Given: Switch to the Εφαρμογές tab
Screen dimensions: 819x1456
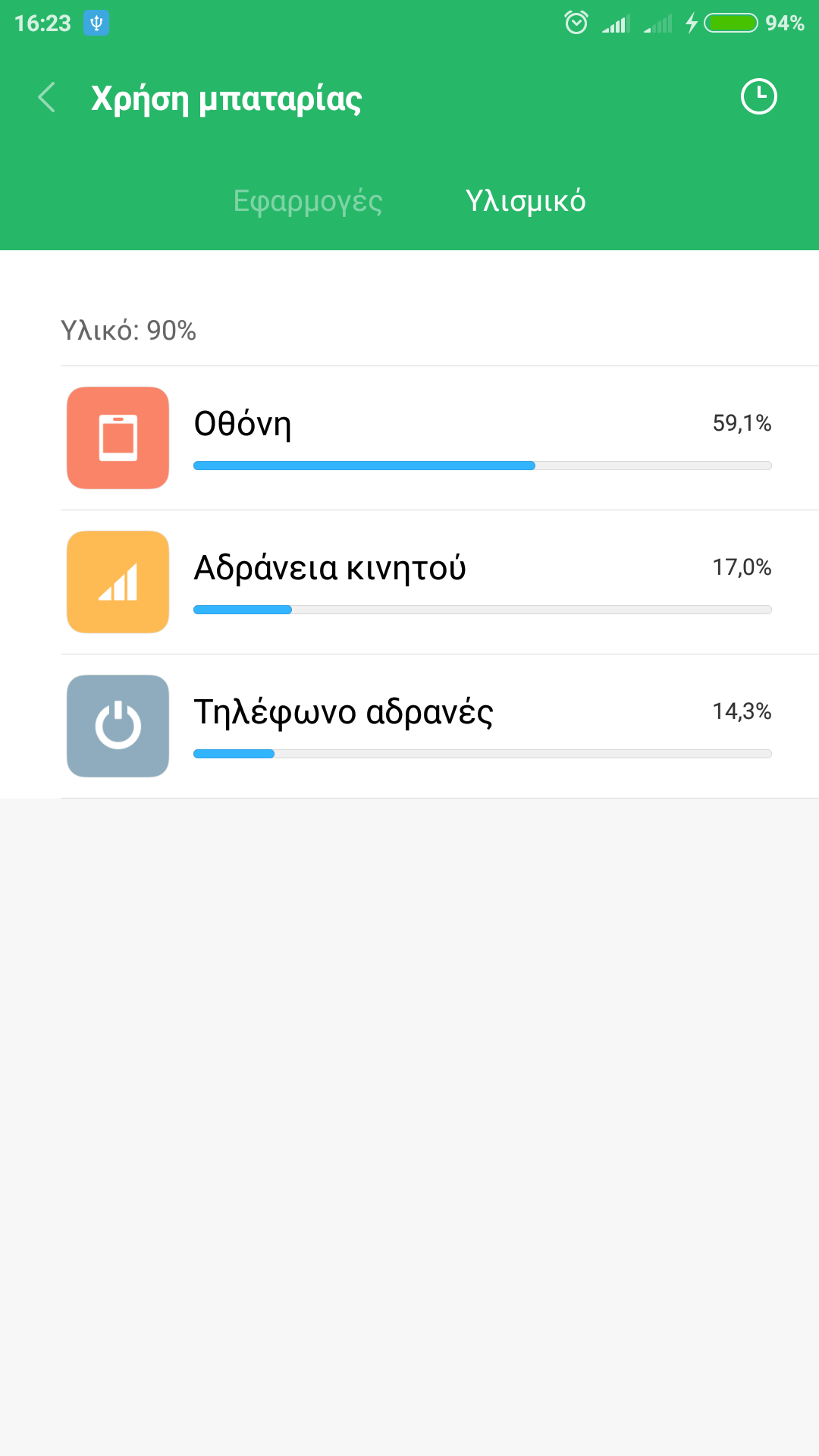Looking at the screenshot, I should (307, 201).
